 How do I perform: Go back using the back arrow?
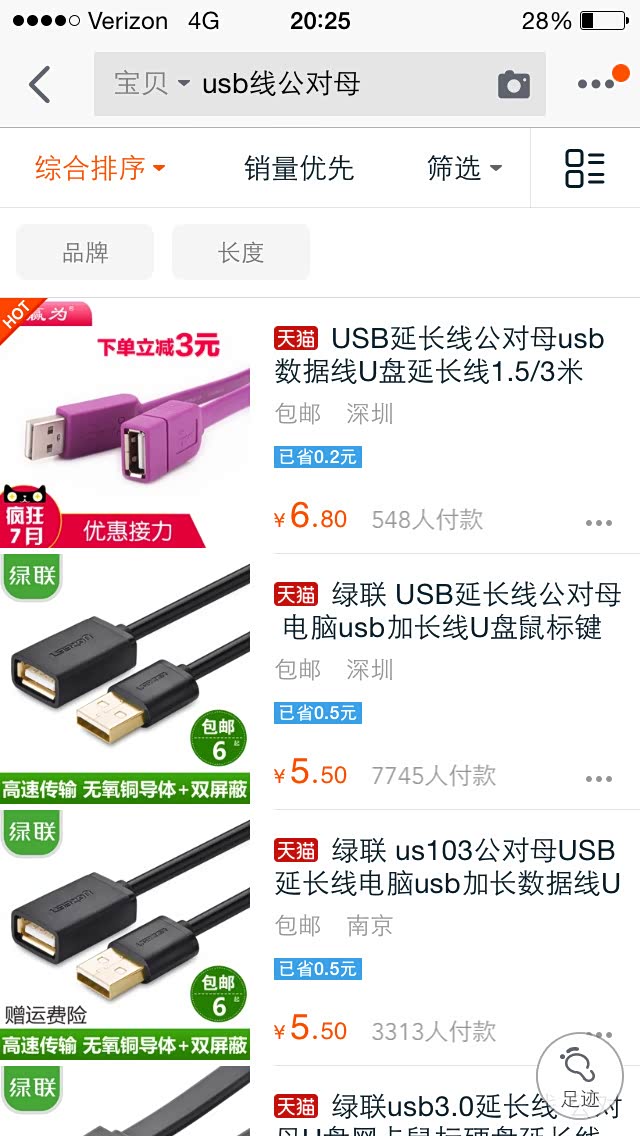pos(40,84)
